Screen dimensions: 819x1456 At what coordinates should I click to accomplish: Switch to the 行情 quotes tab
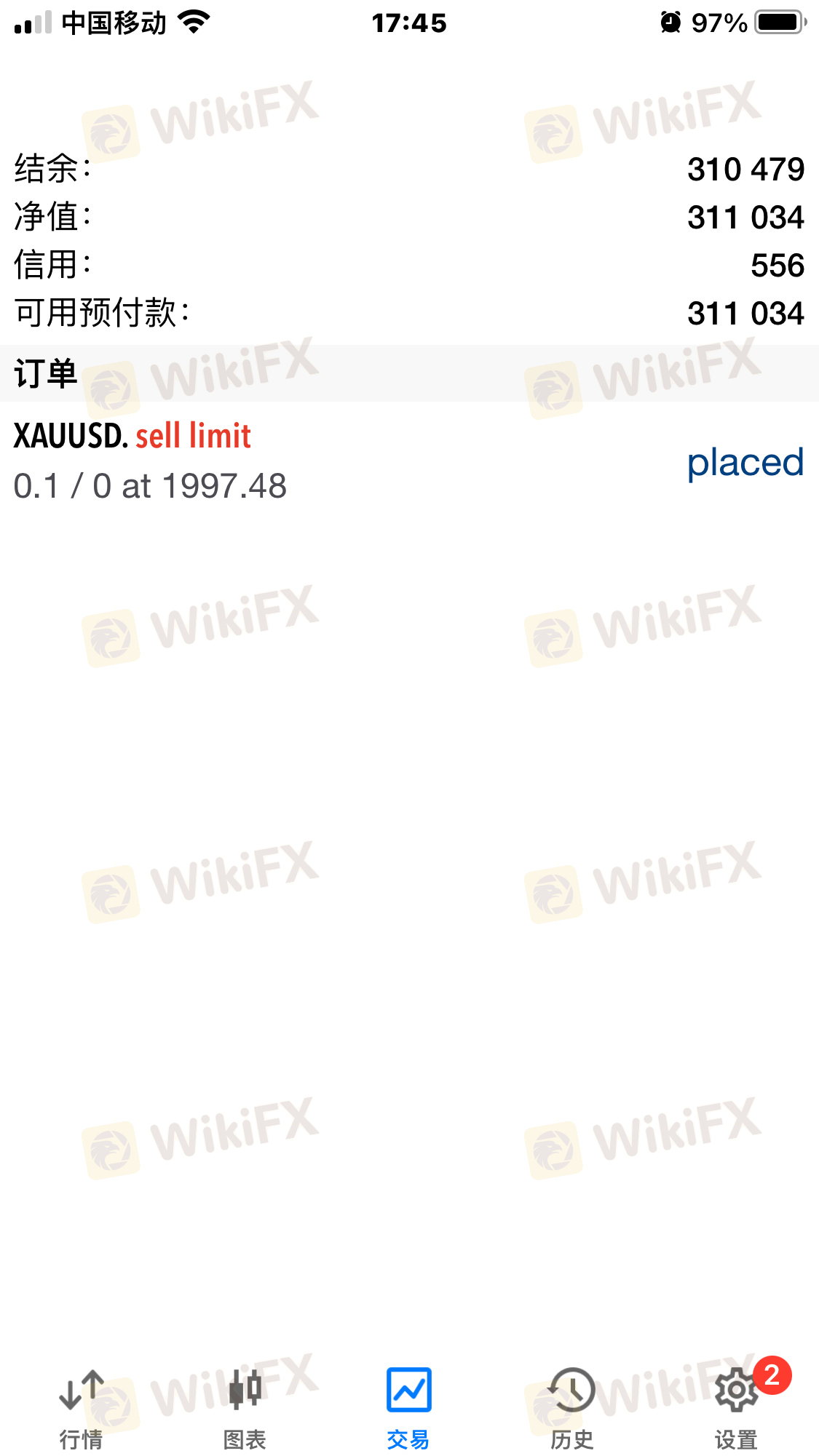click(x=81, y=1407)
